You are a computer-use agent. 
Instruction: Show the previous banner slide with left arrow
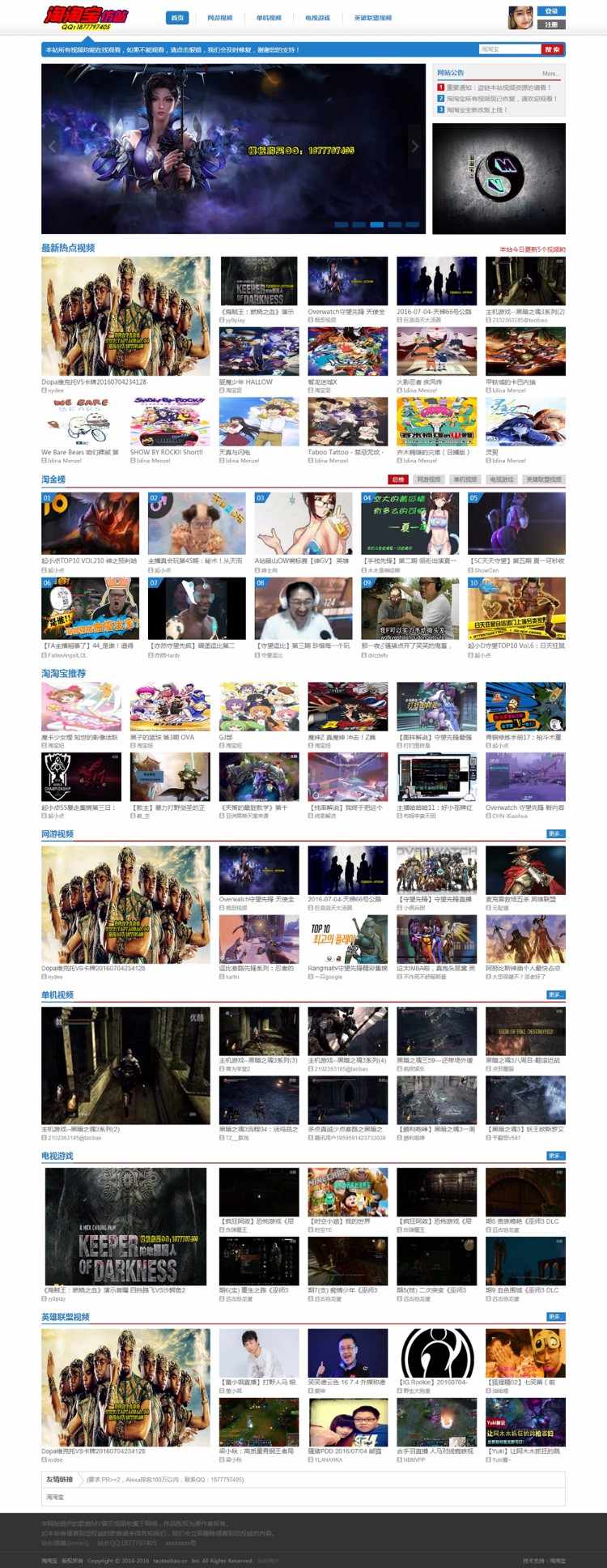(x=53, y=147)
